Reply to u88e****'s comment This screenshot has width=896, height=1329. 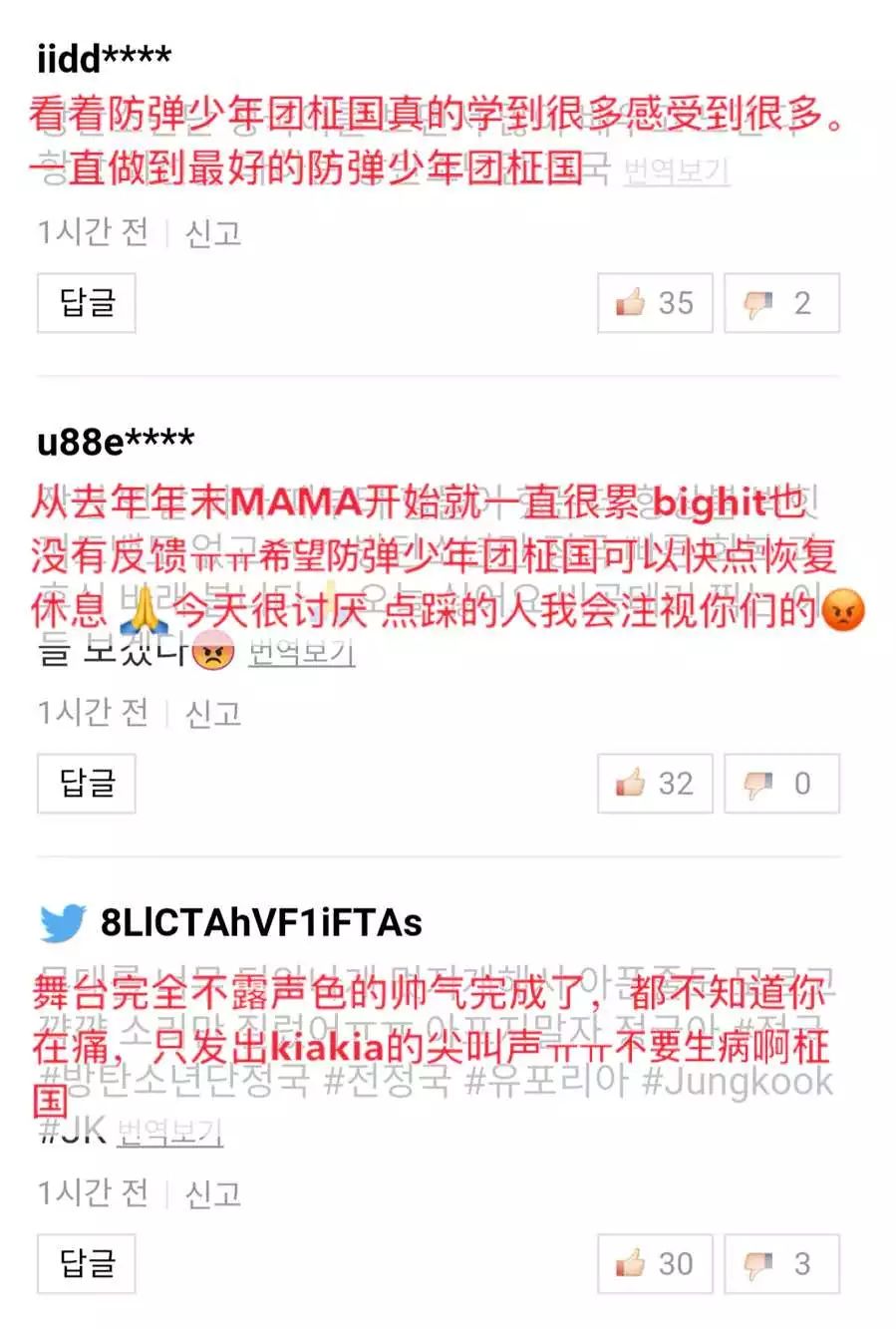pos(87,783)
